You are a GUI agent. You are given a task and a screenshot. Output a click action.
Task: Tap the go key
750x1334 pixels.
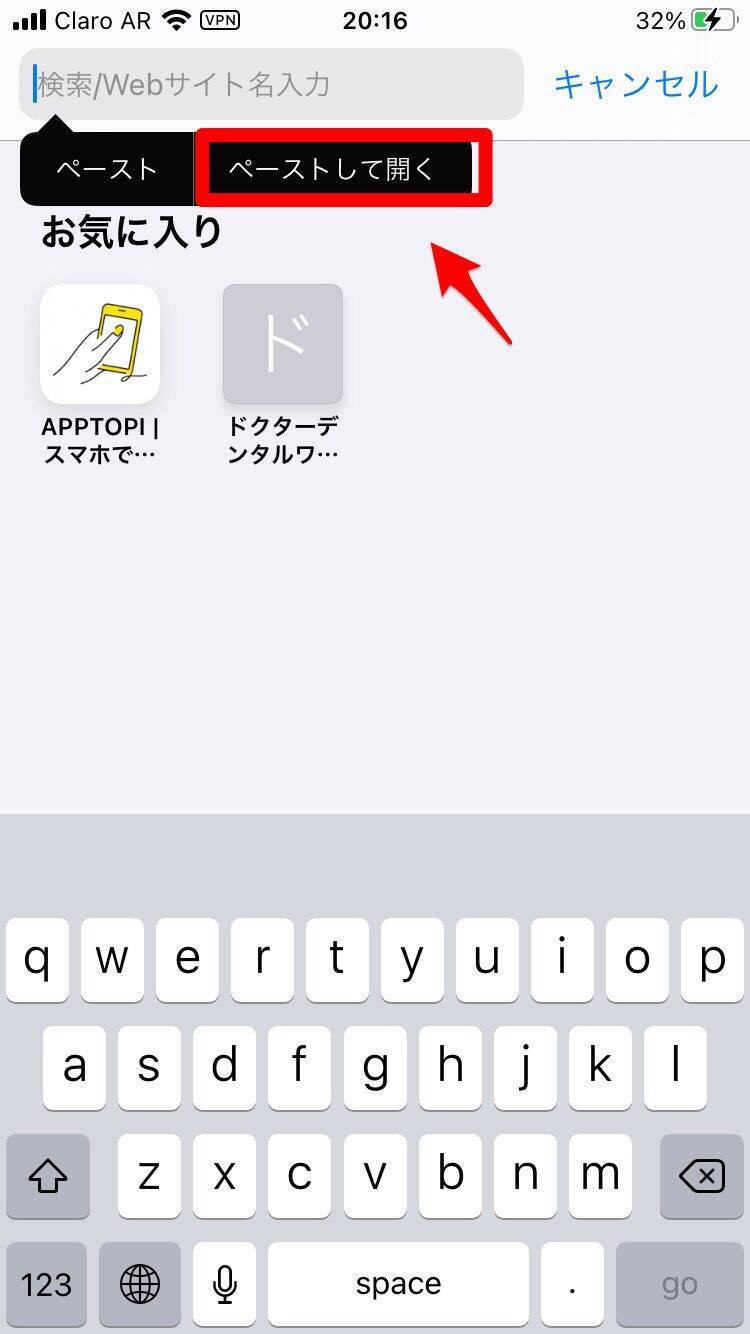point(679,1283)
